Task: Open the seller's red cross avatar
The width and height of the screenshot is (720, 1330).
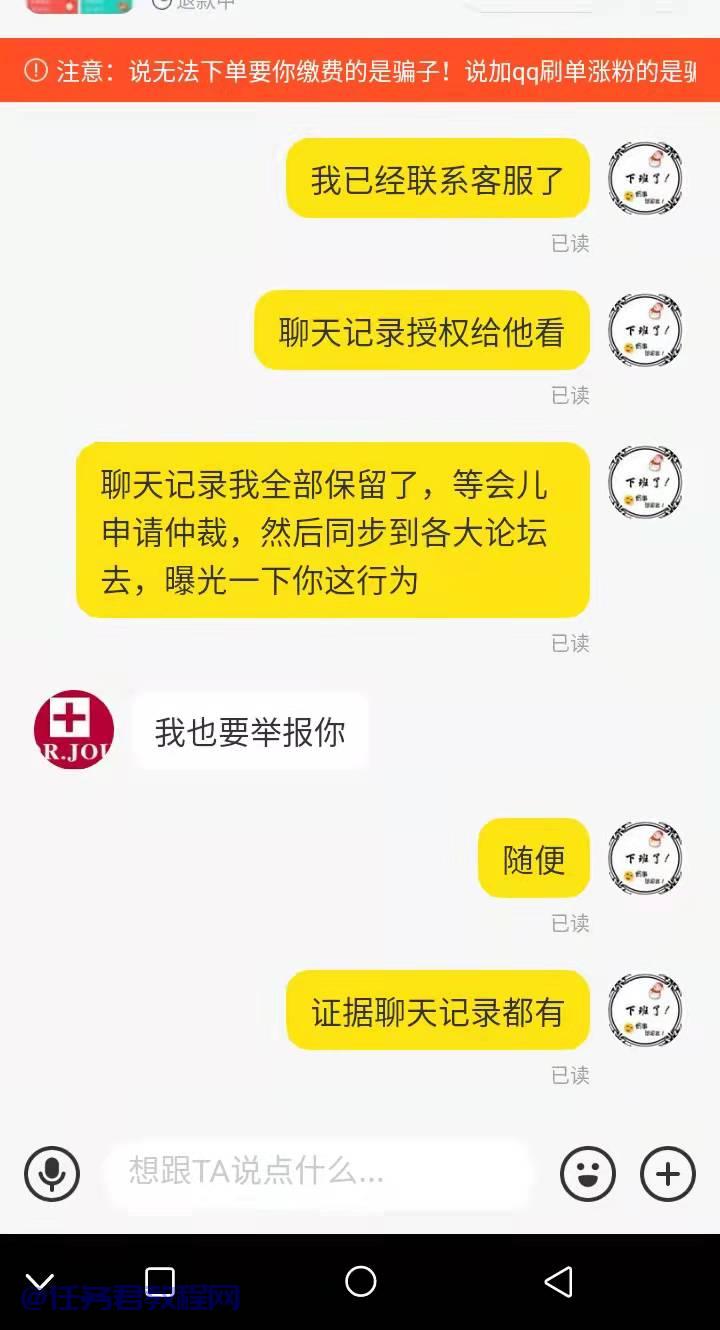Action: pyautogui.click(x=74, y=729)
